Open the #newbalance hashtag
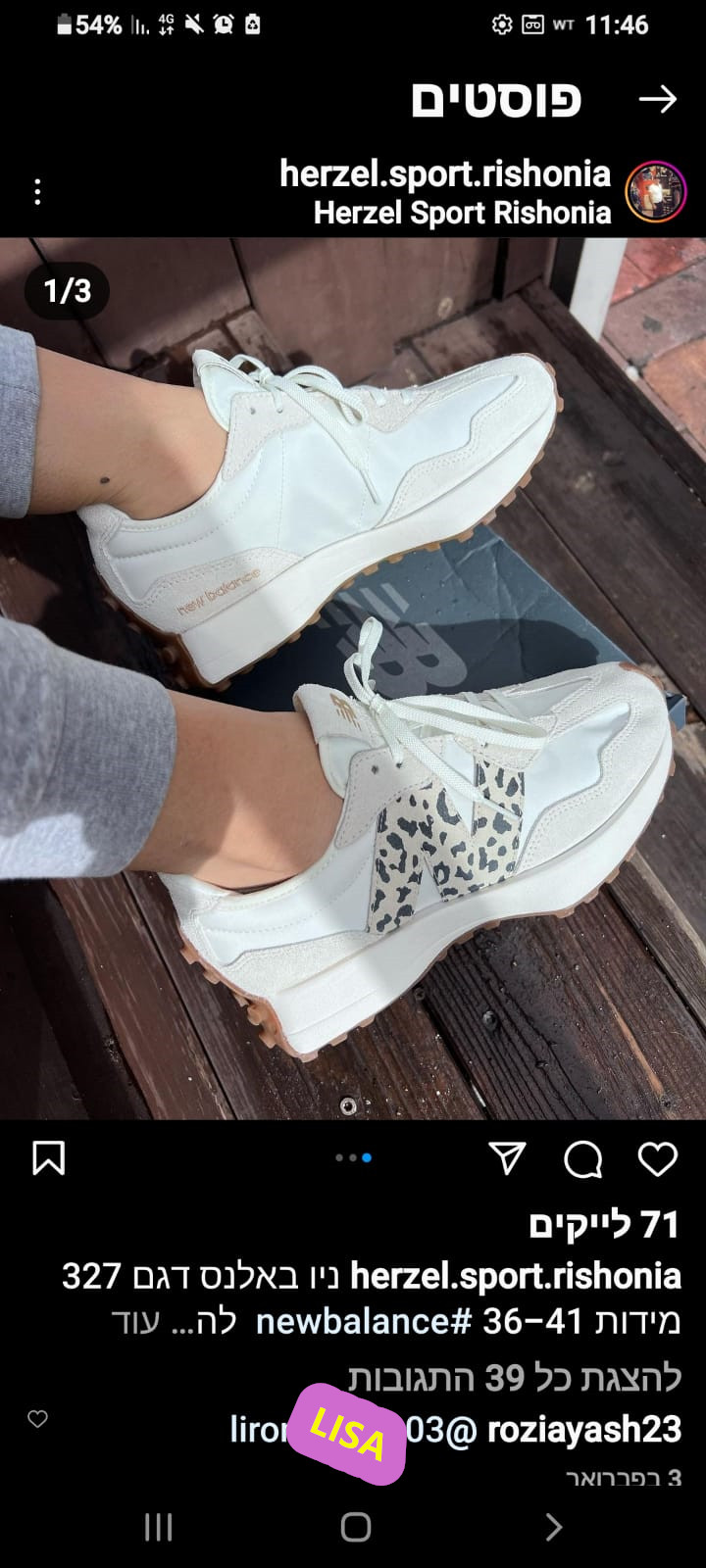706x1568 pixels. [364, 1321]
